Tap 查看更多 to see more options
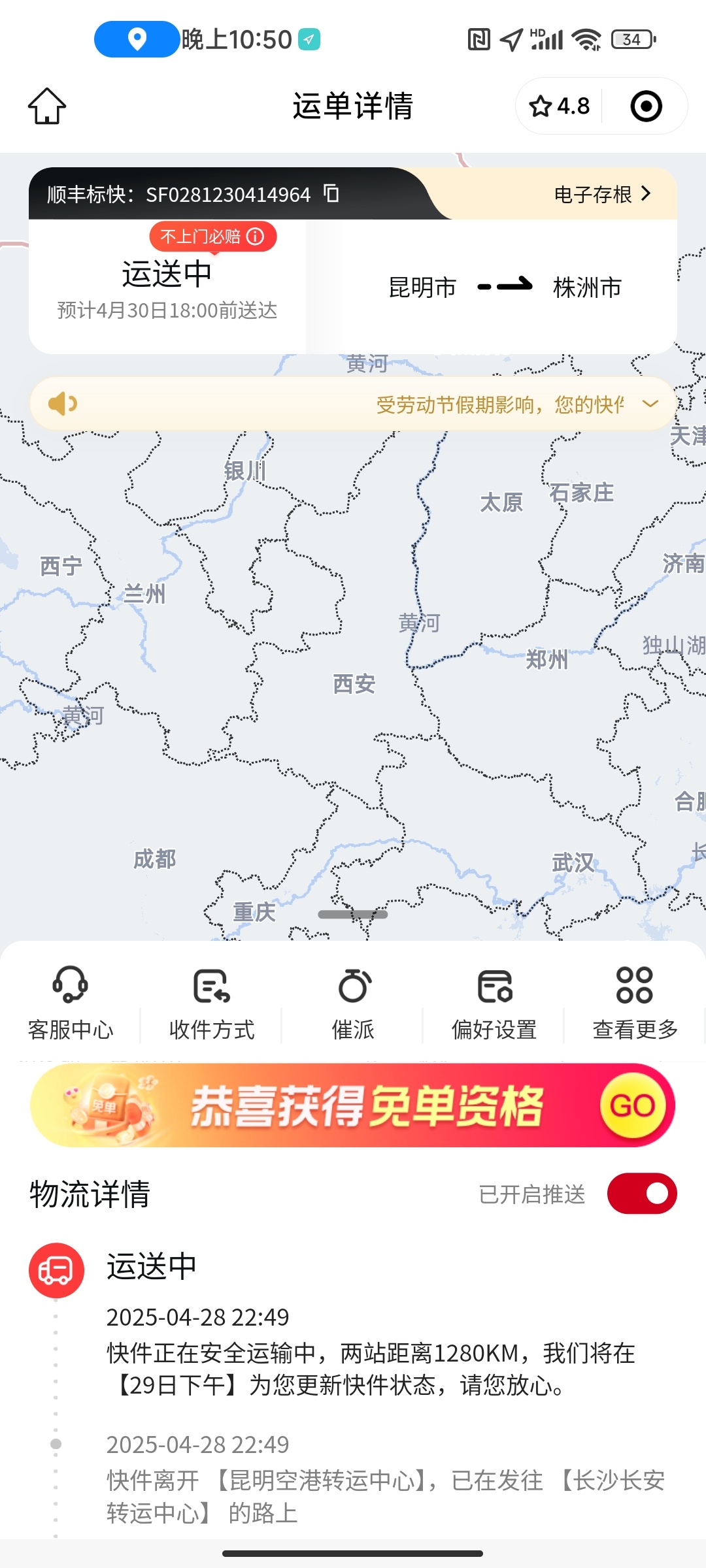 pyautogui.click(x=635, y=1003)
